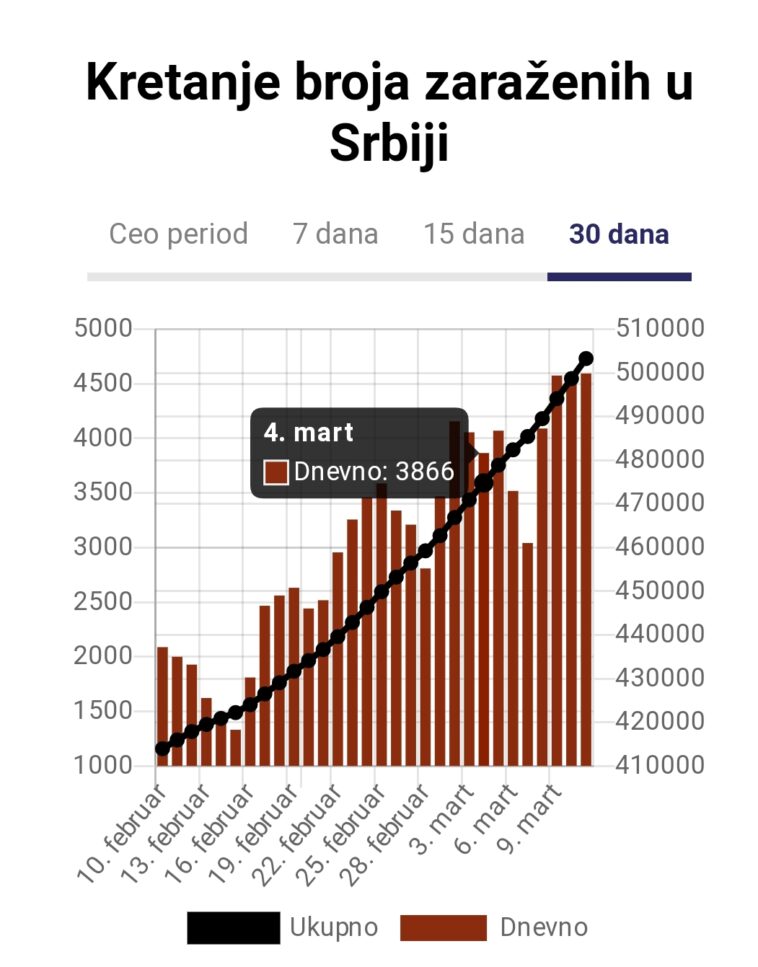The height and width of the screenshot is (967, 758).
Task: Show the 15 dana view
Action: click(x=473, y=234)
